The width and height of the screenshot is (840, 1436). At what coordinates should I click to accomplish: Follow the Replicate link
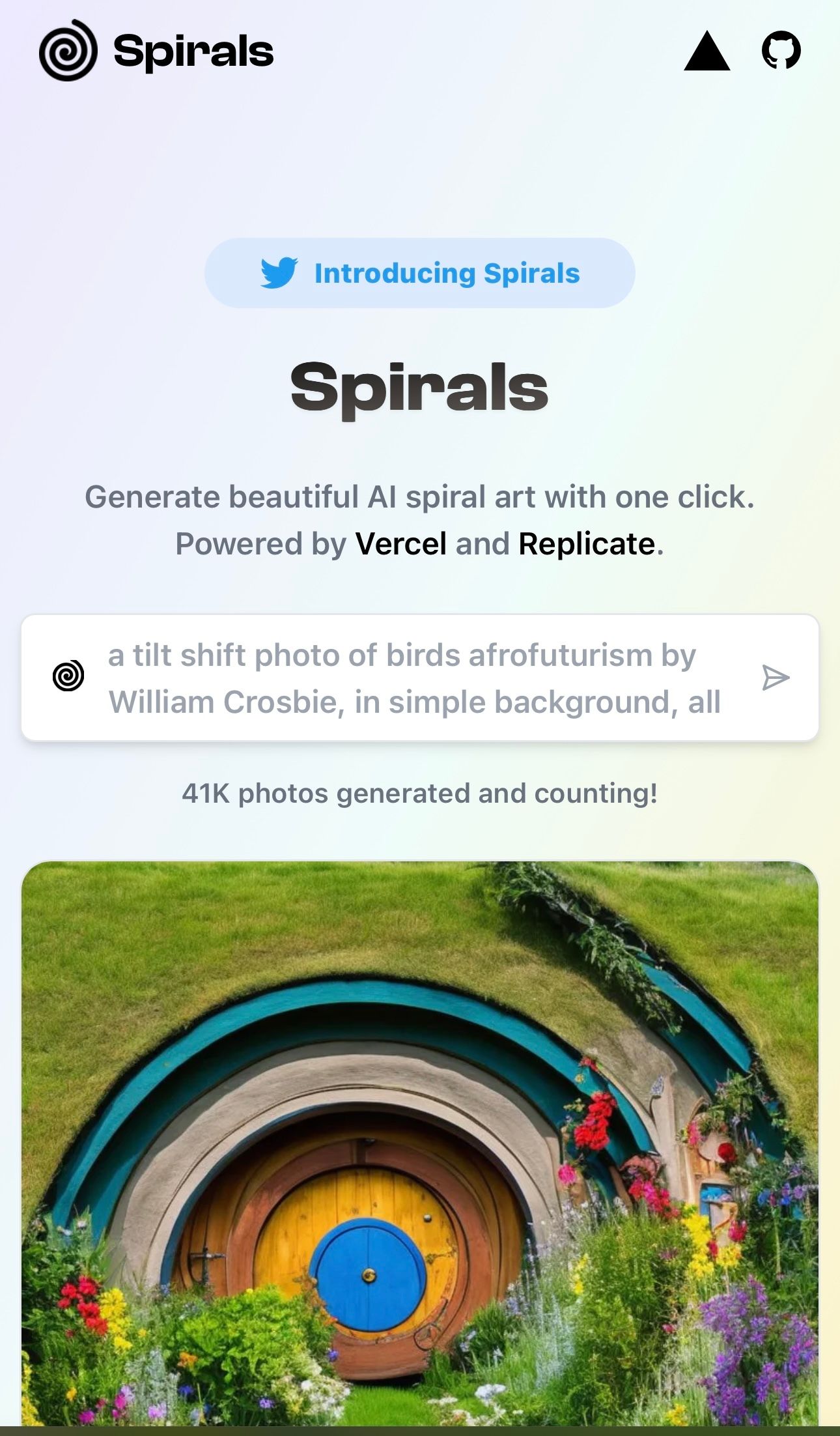586,543
